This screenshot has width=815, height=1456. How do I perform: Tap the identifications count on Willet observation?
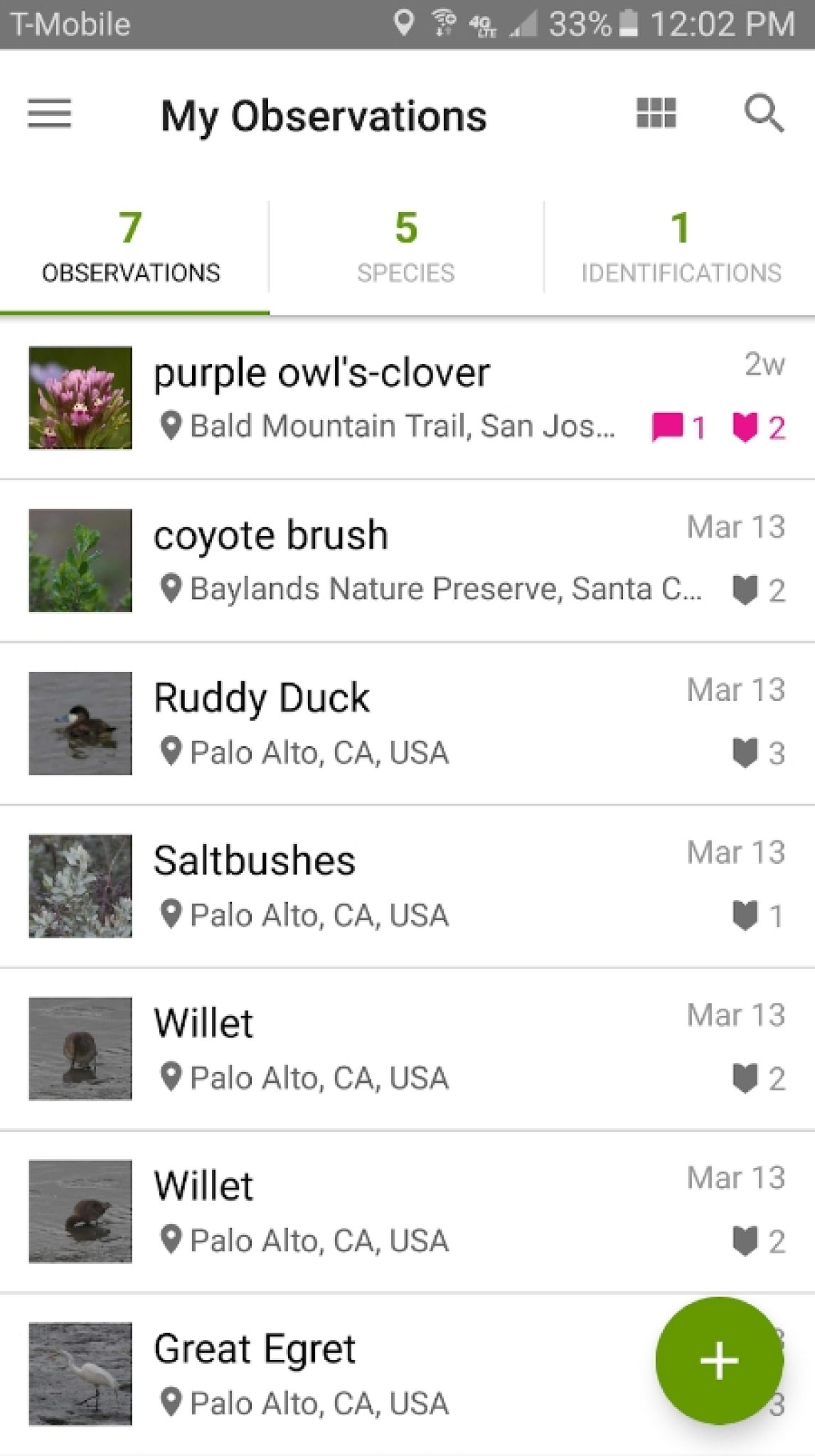pos(744,1078)
